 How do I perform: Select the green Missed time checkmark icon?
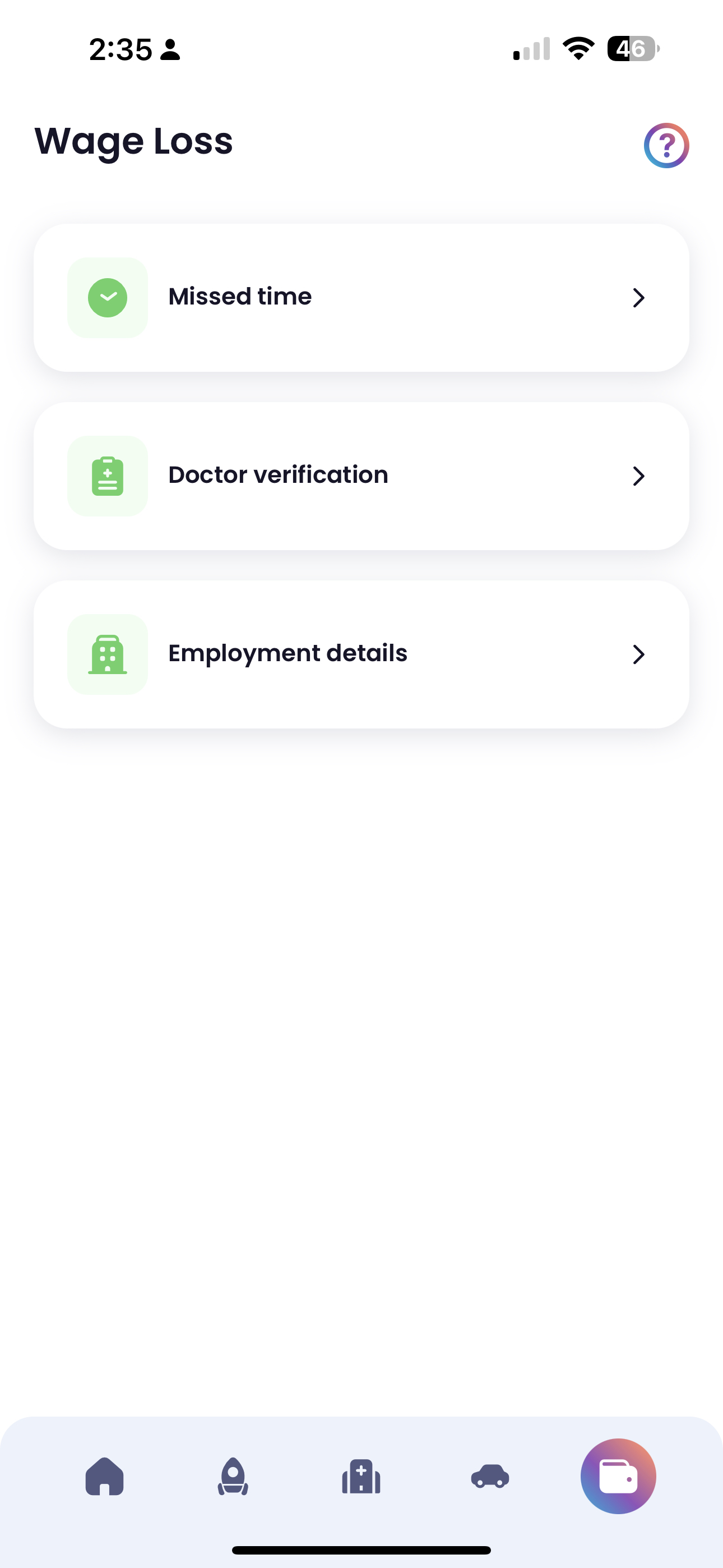coord(107,297)
